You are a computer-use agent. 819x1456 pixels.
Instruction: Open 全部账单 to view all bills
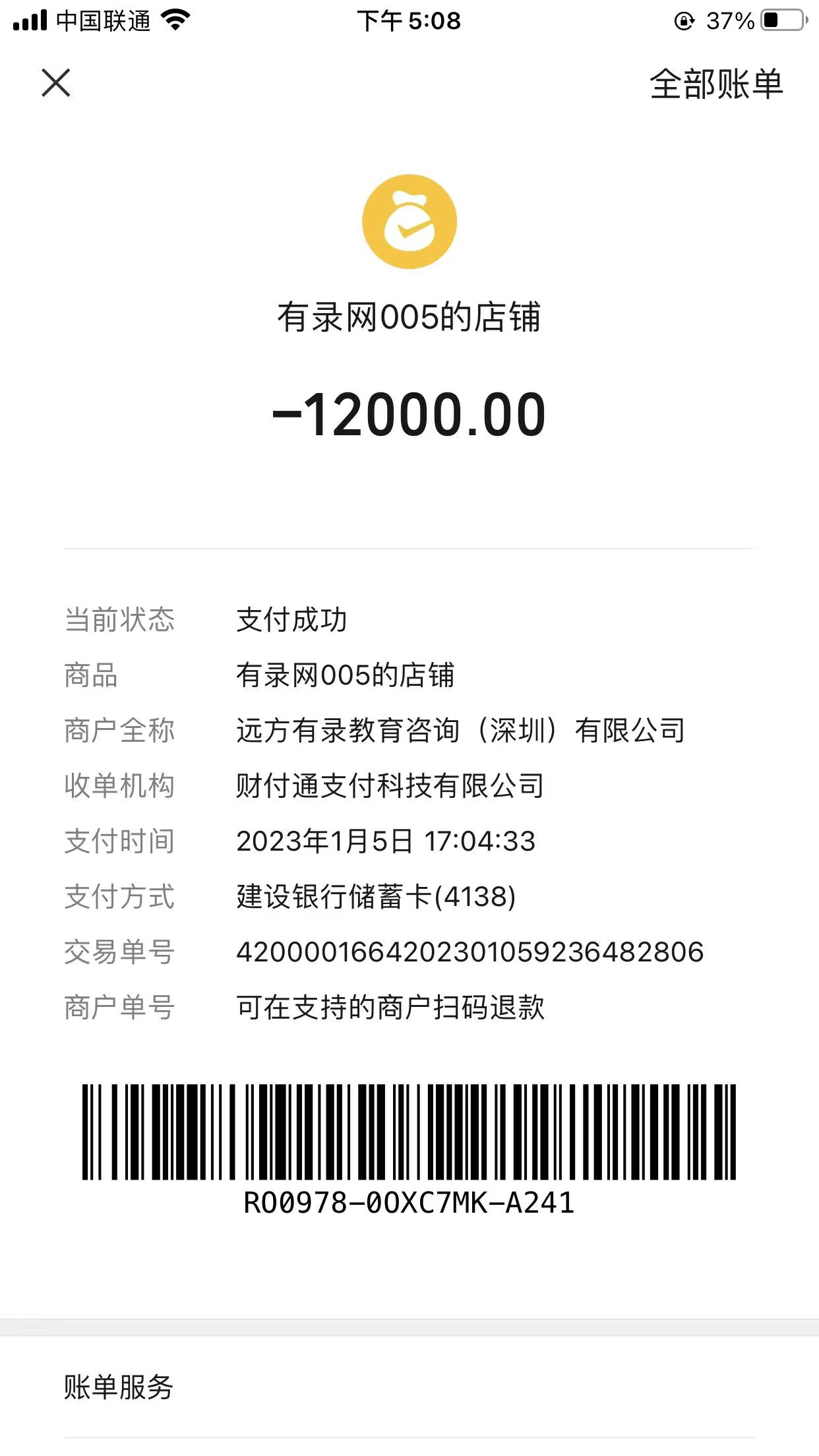[x=716, y=84]
